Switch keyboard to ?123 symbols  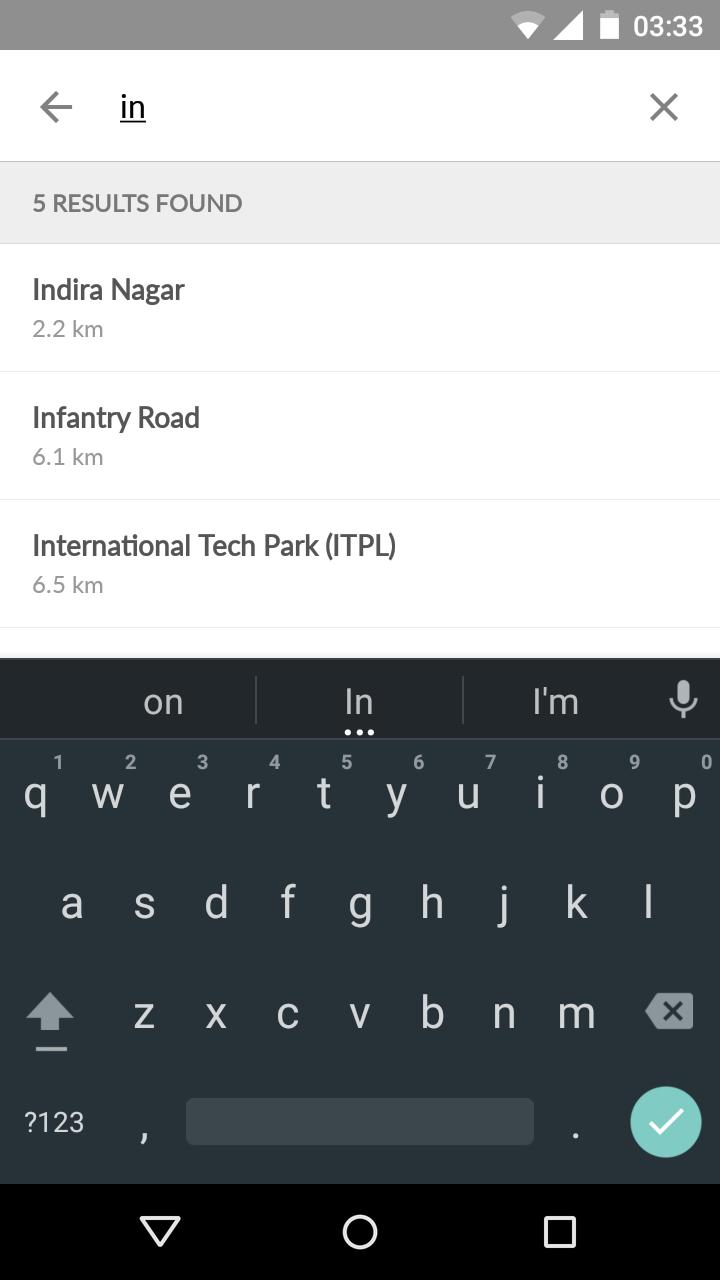[x=54, y=1122]
